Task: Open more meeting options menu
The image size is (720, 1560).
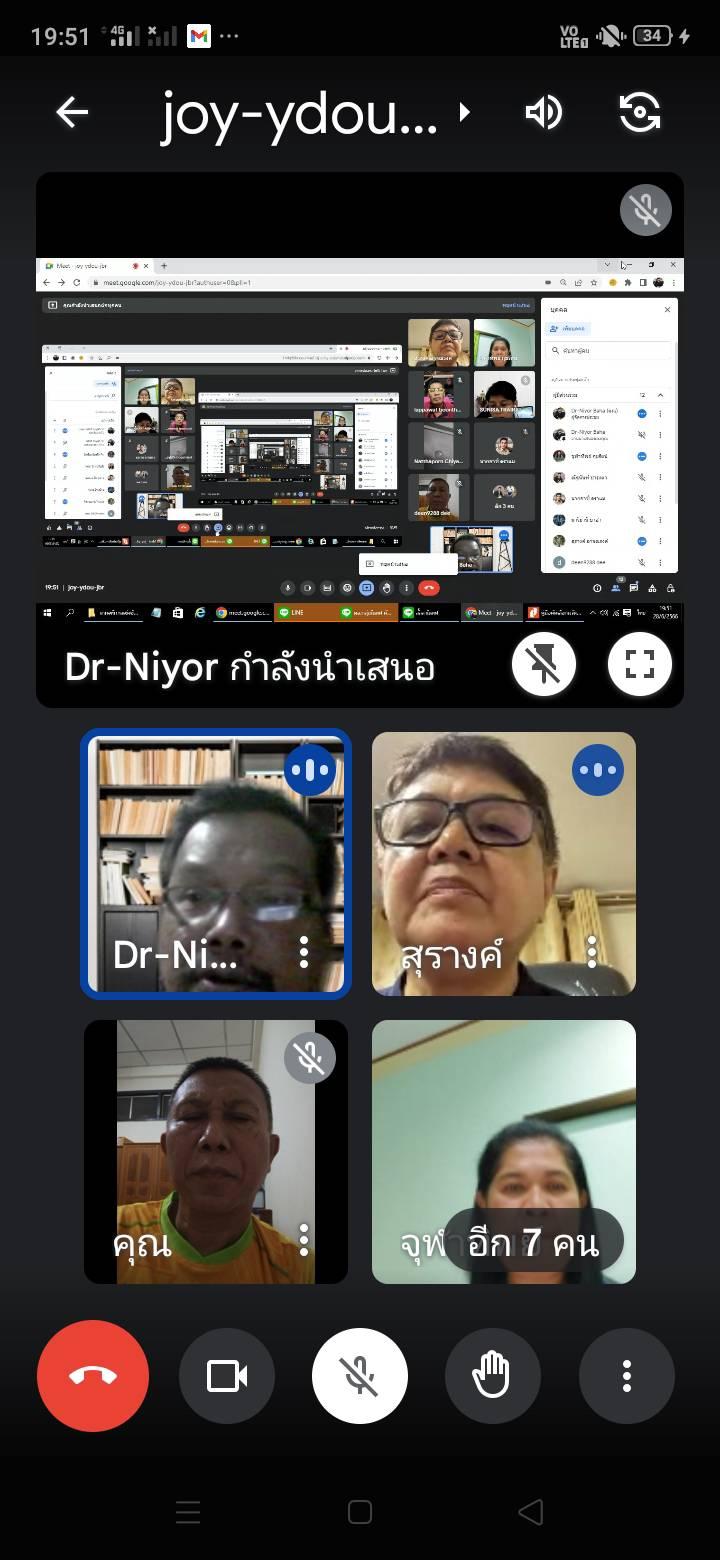Action: [x=627, y=1376]
